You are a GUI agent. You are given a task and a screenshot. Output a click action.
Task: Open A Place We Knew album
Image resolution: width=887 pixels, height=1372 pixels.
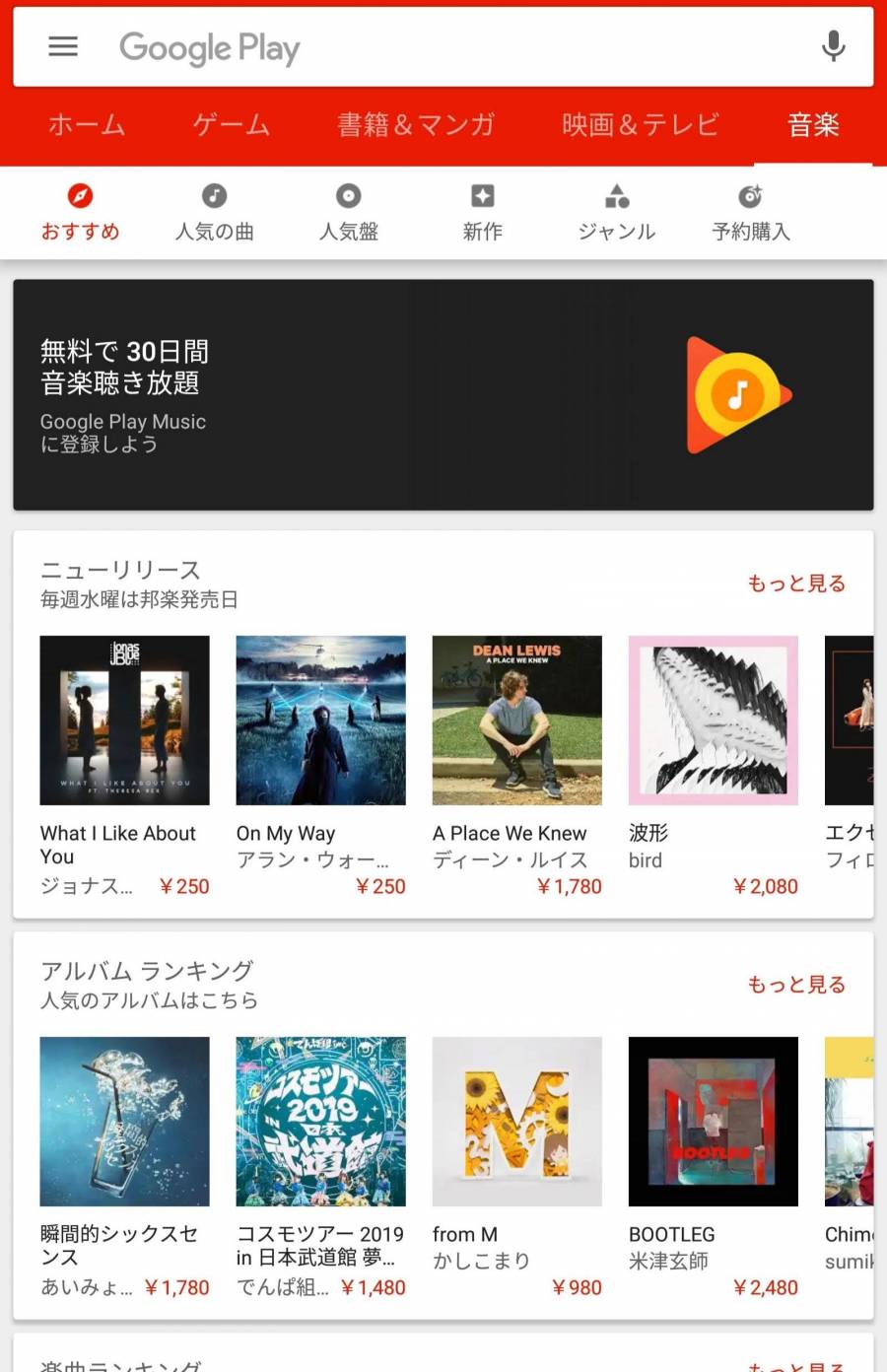pos(516,720)
